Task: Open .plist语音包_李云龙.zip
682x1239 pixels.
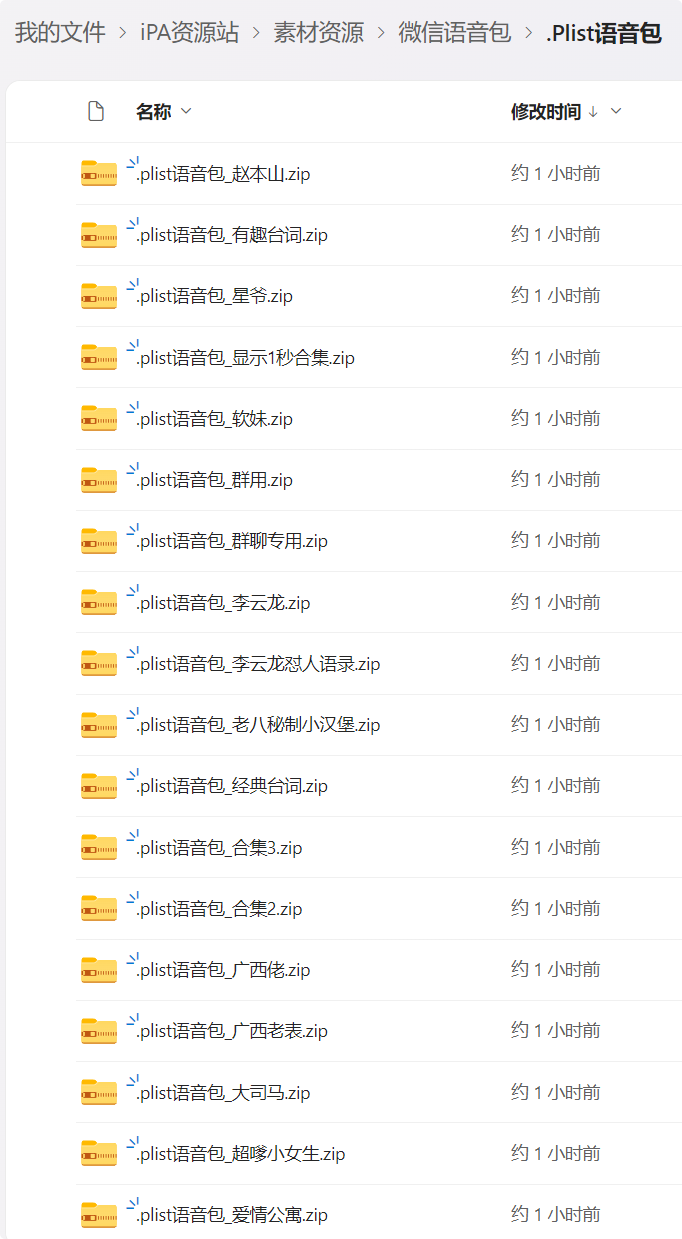Action: tap(224, 603)
